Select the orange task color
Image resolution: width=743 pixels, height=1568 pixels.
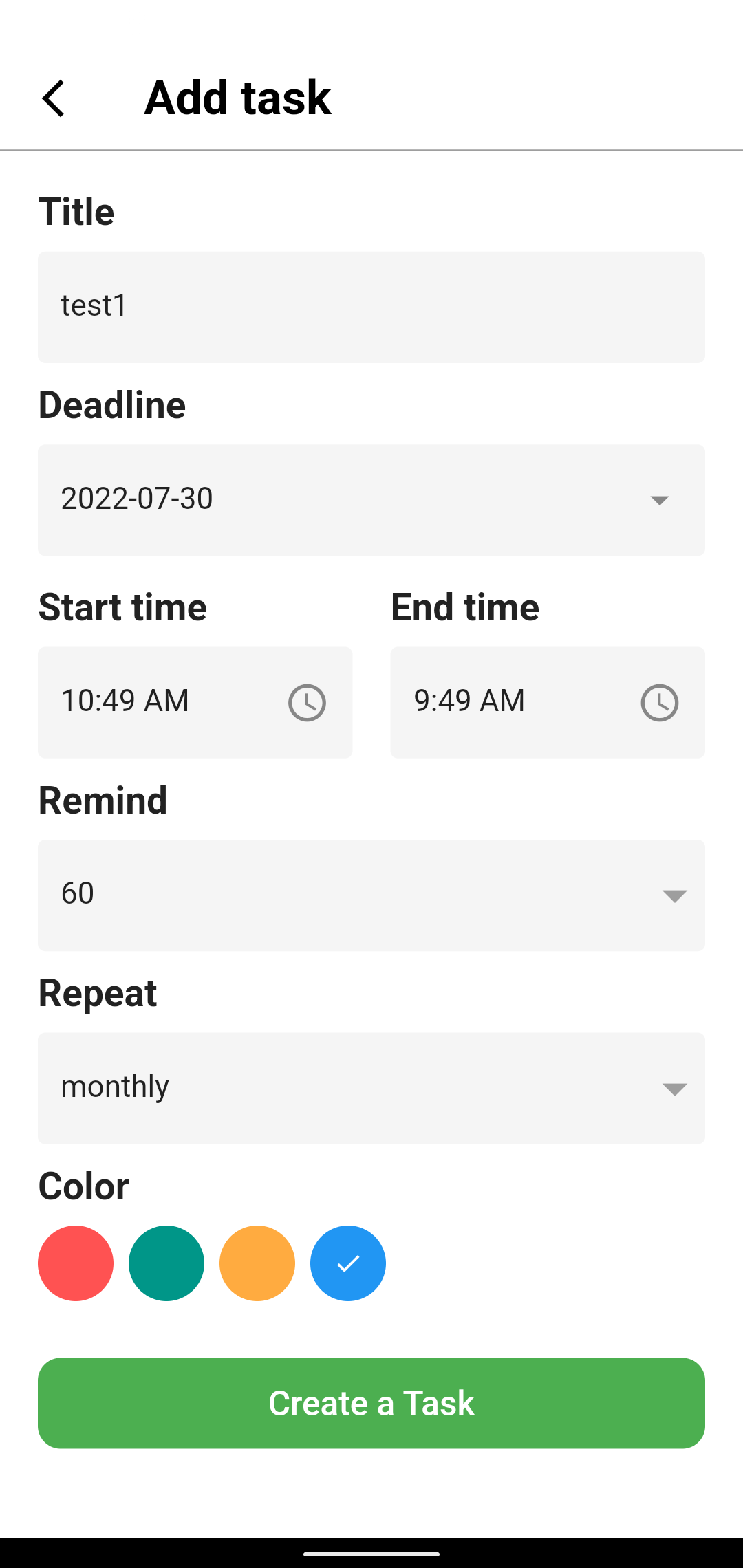pos(257,1263)
